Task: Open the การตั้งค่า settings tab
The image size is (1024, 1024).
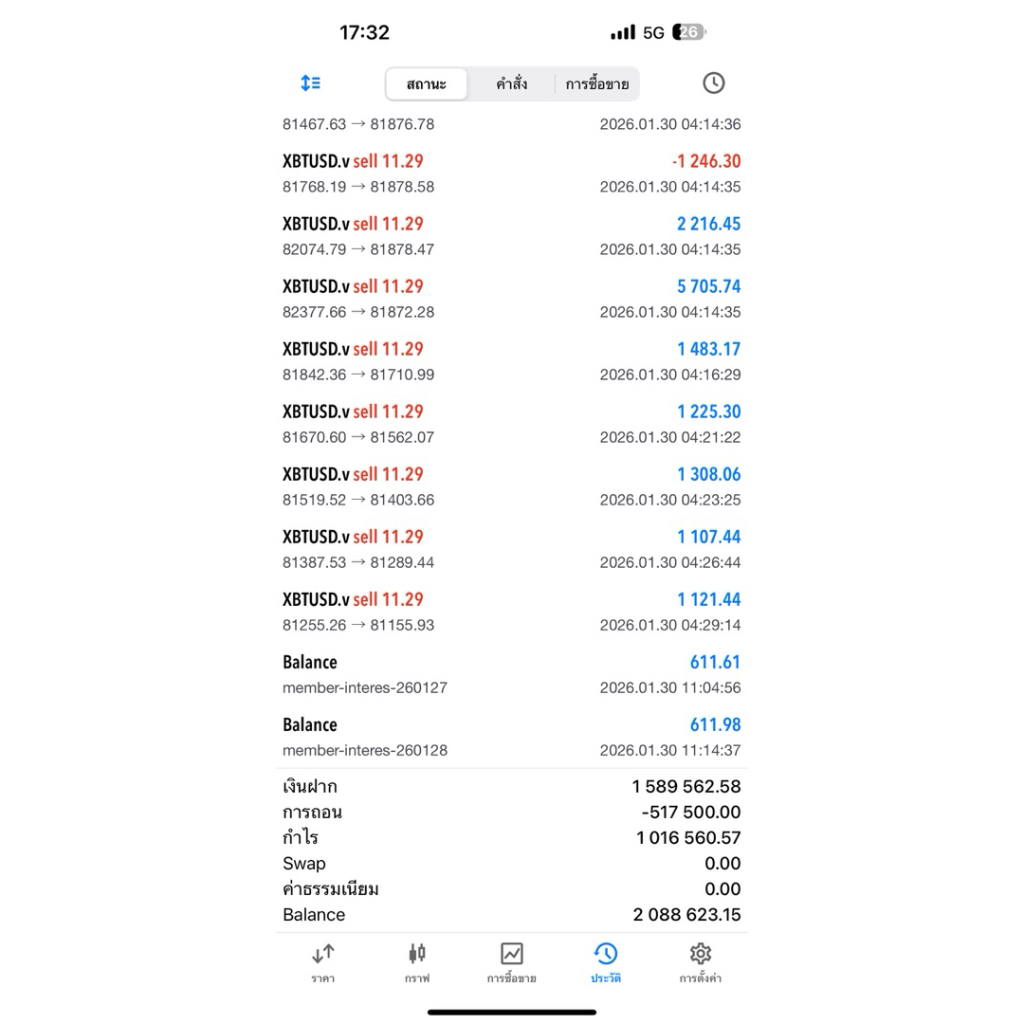Action: [x=700, y=963]
